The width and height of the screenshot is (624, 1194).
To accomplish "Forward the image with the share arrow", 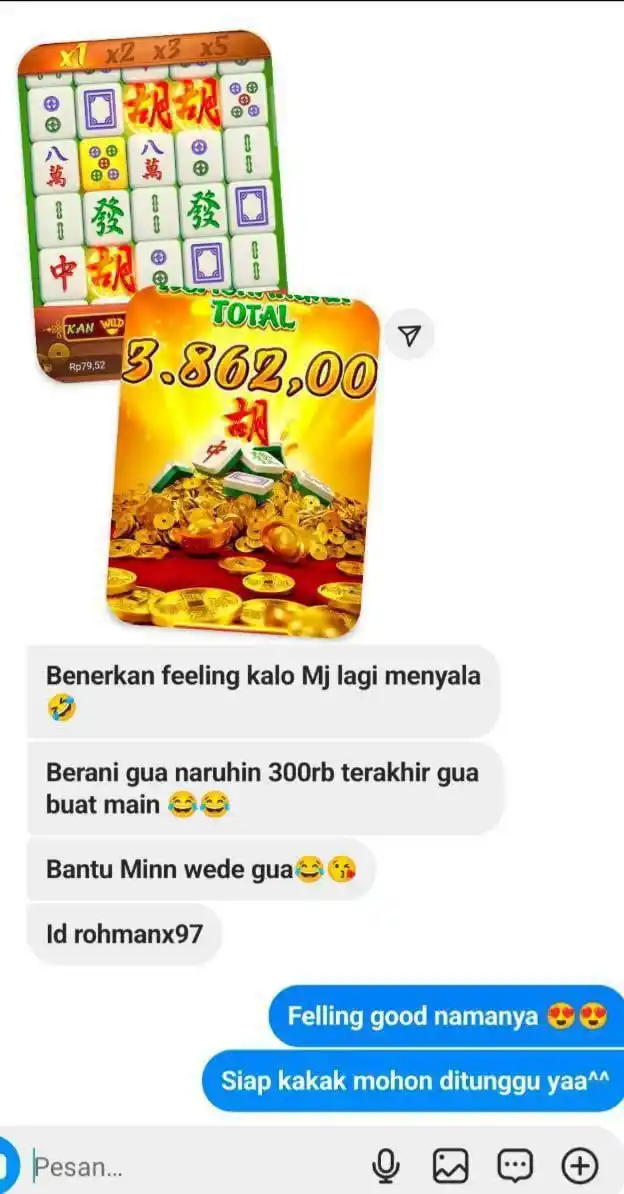I will [x=408, y=337].
